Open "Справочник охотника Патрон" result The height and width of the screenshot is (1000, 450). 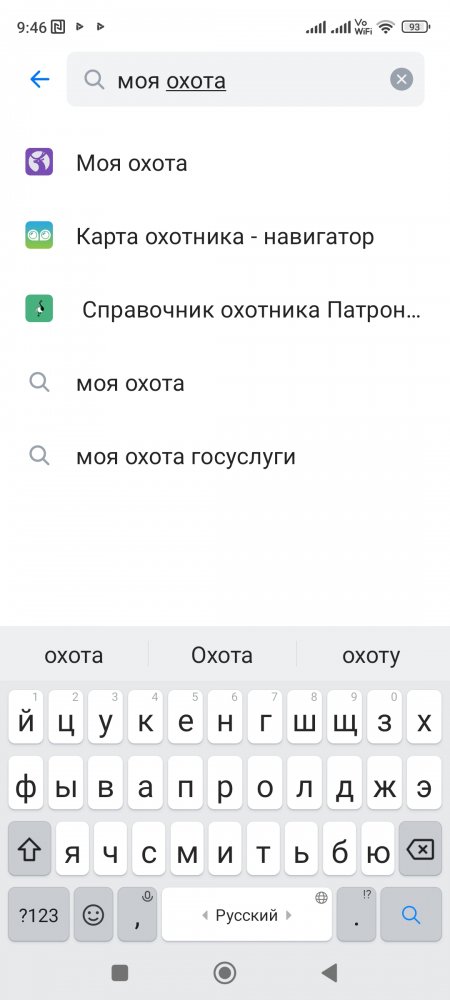point(225,310)
